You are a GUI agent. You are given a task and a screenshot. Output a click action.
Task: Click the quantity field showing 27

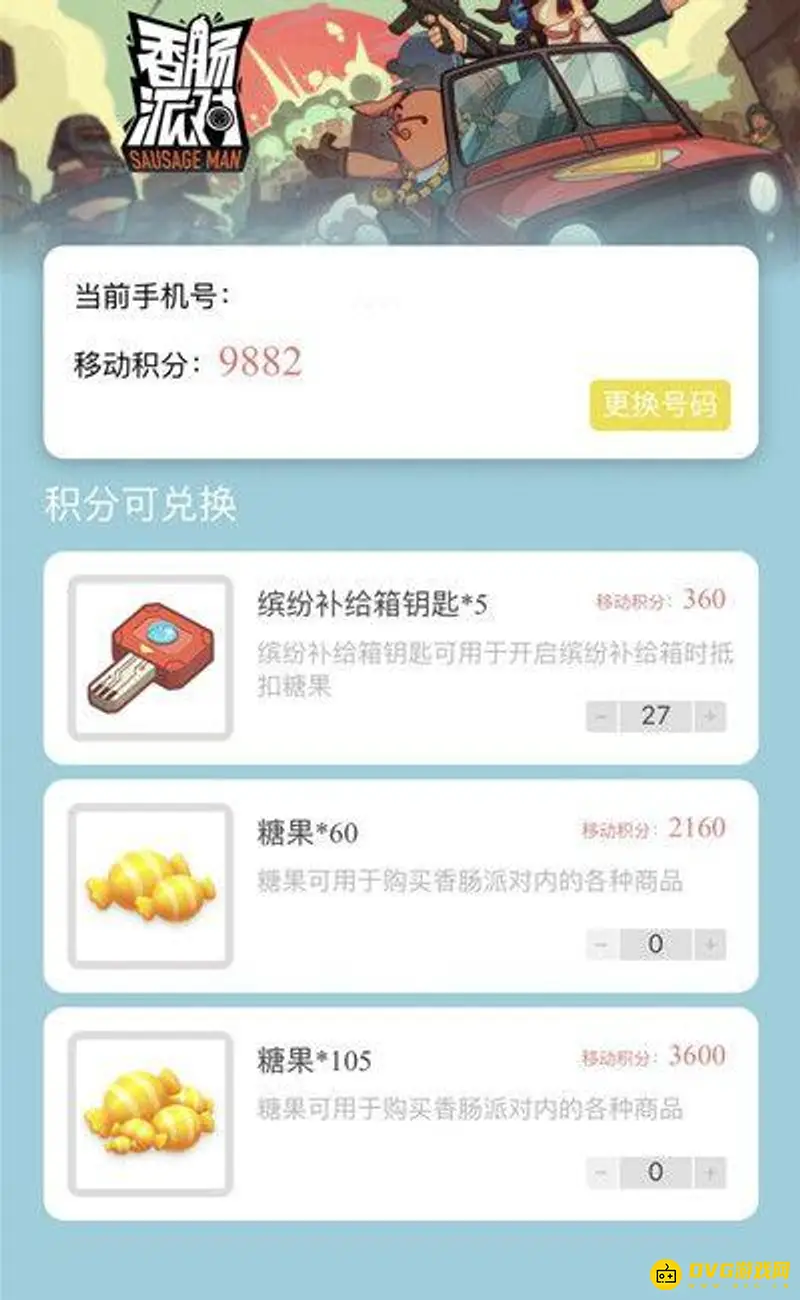click(656, 718)
